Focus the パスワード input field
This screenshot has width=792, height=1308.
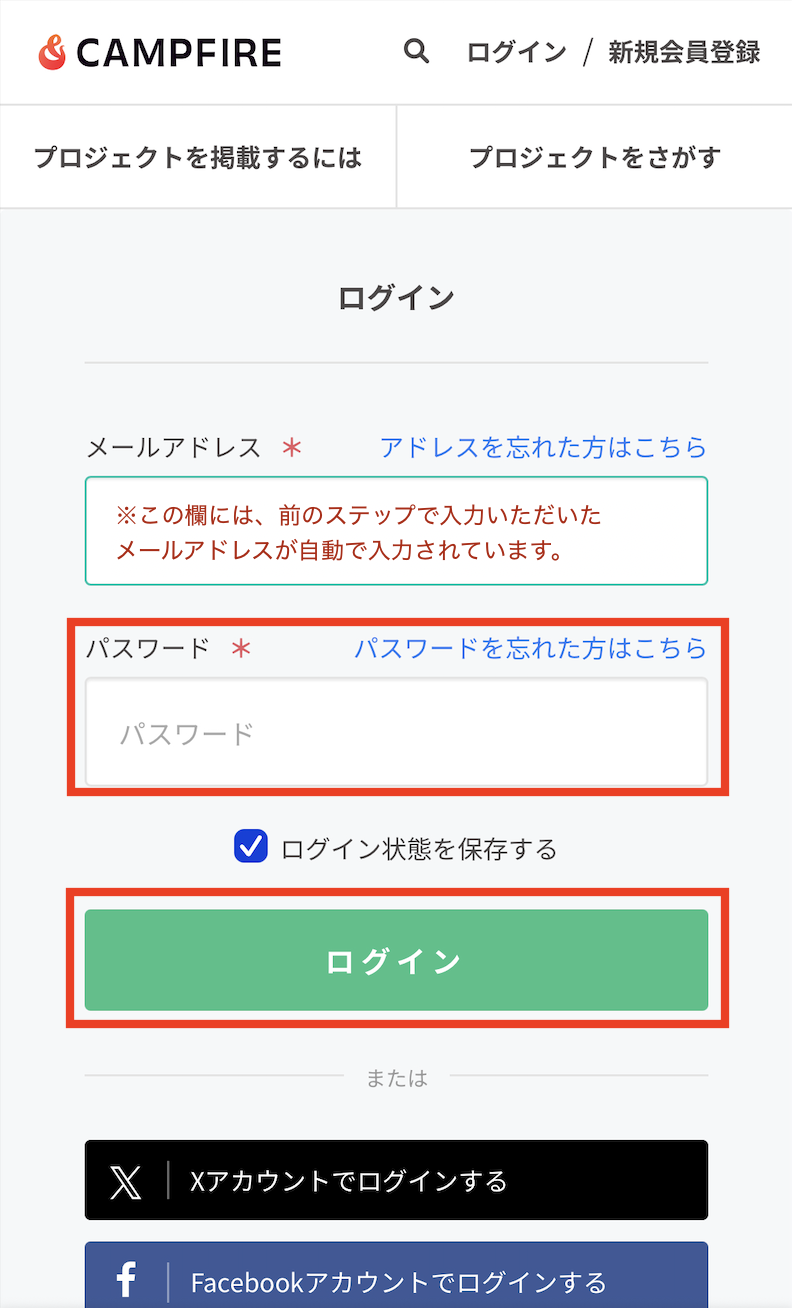(396, 733)
